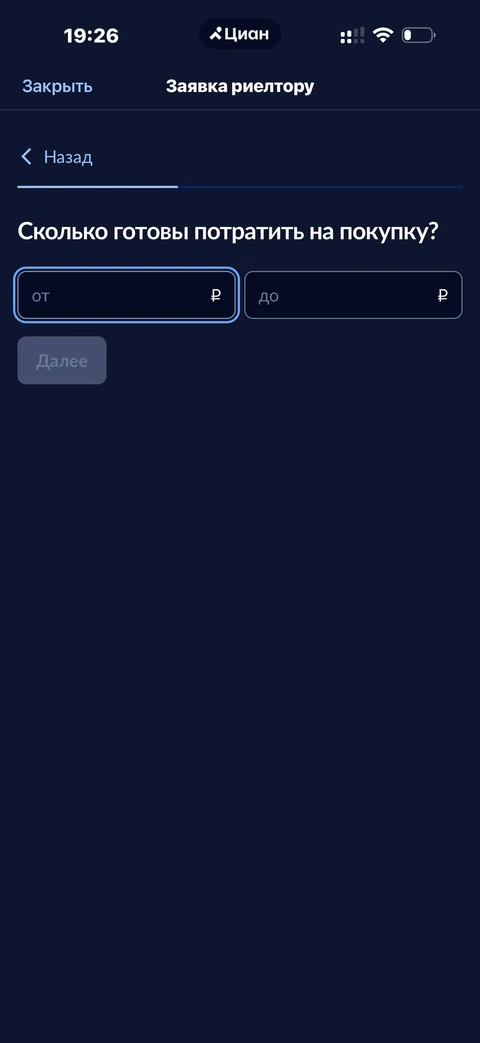The image size is (480, 1043).
Task: Tap Закрыть to close the request form
Action: 57,86
